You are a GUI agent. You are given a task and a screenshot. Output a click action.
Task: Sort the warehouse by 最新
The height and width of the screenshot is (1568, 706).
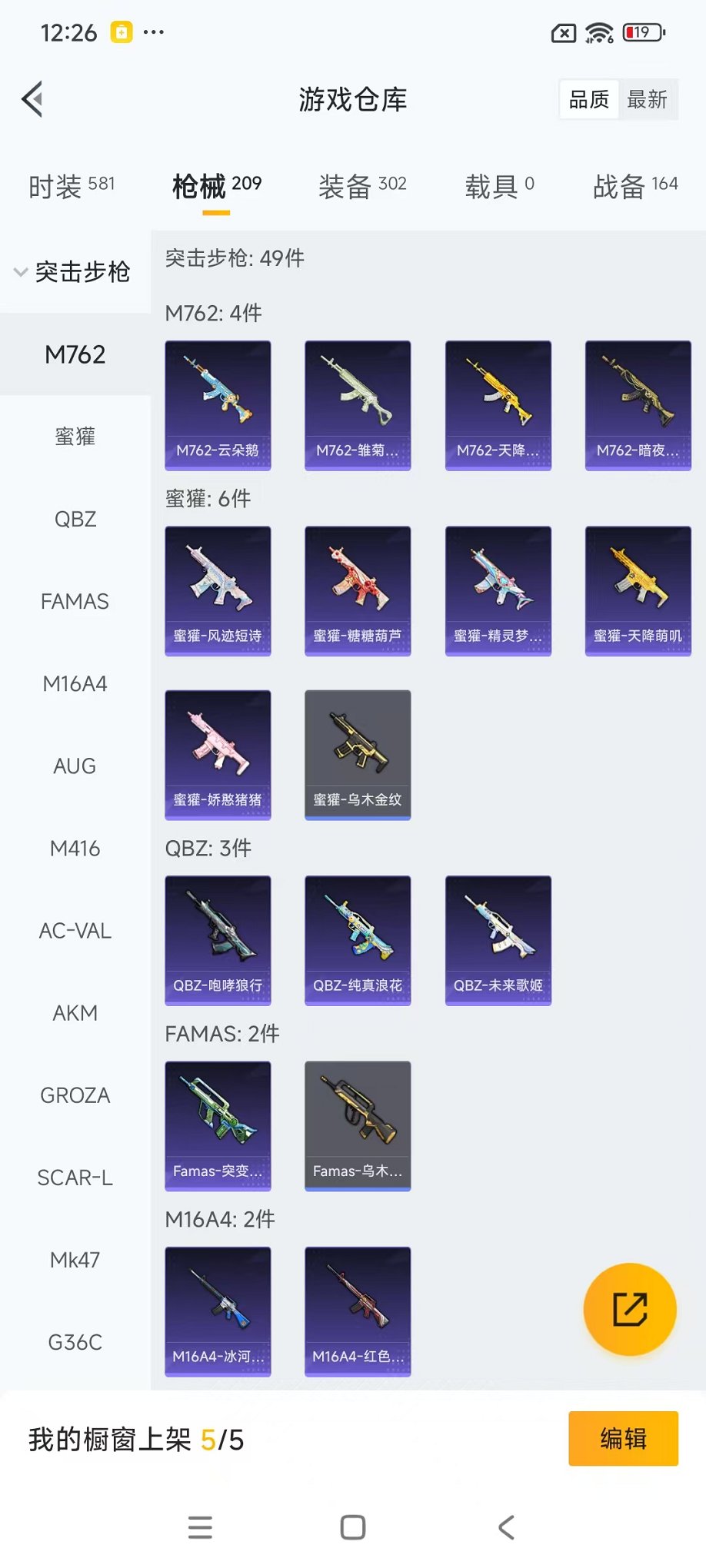click(x=647, y=100)
